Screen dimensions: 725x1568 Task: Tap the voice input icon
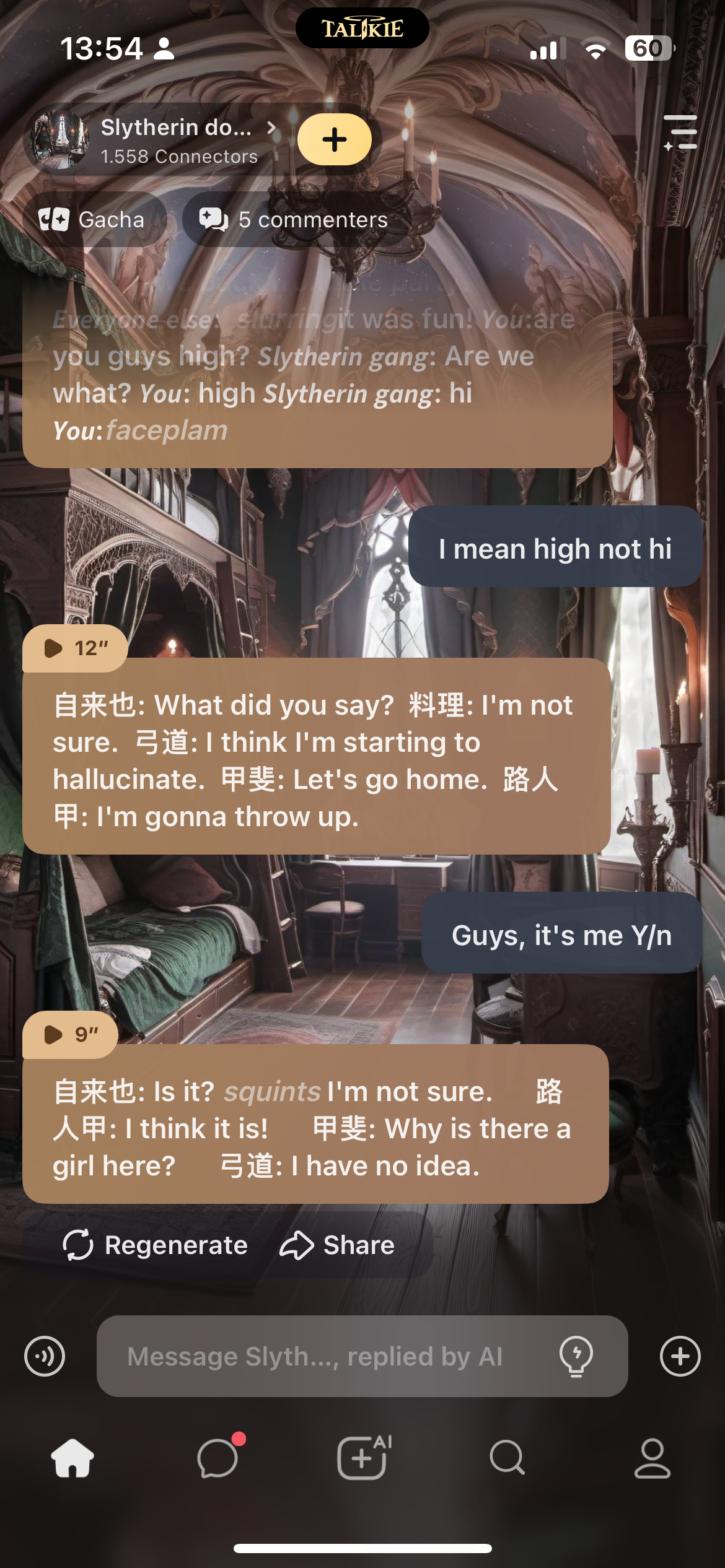tap(45, 1356)
